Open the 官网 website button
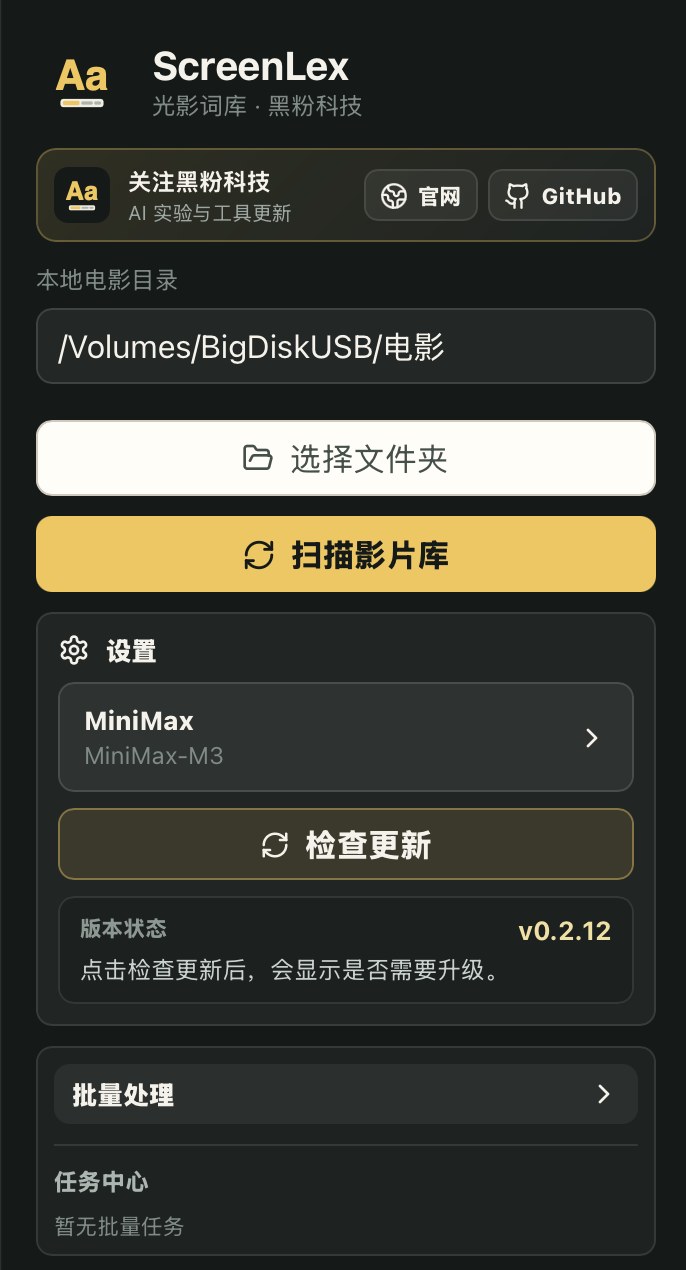 click(x=421, y=195)
